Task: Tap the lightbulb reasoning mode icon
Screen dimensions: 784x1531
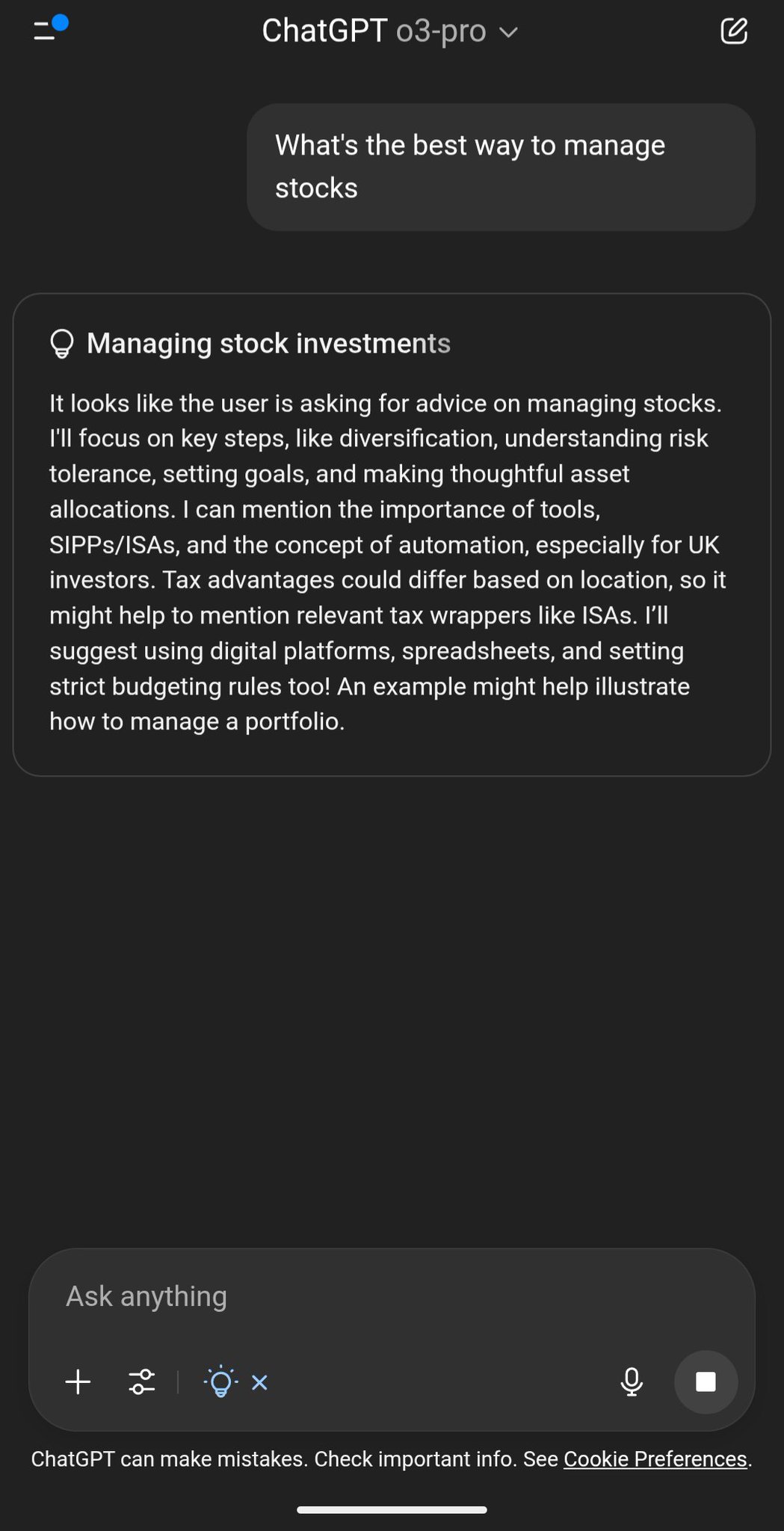Action: point(220,1382)
